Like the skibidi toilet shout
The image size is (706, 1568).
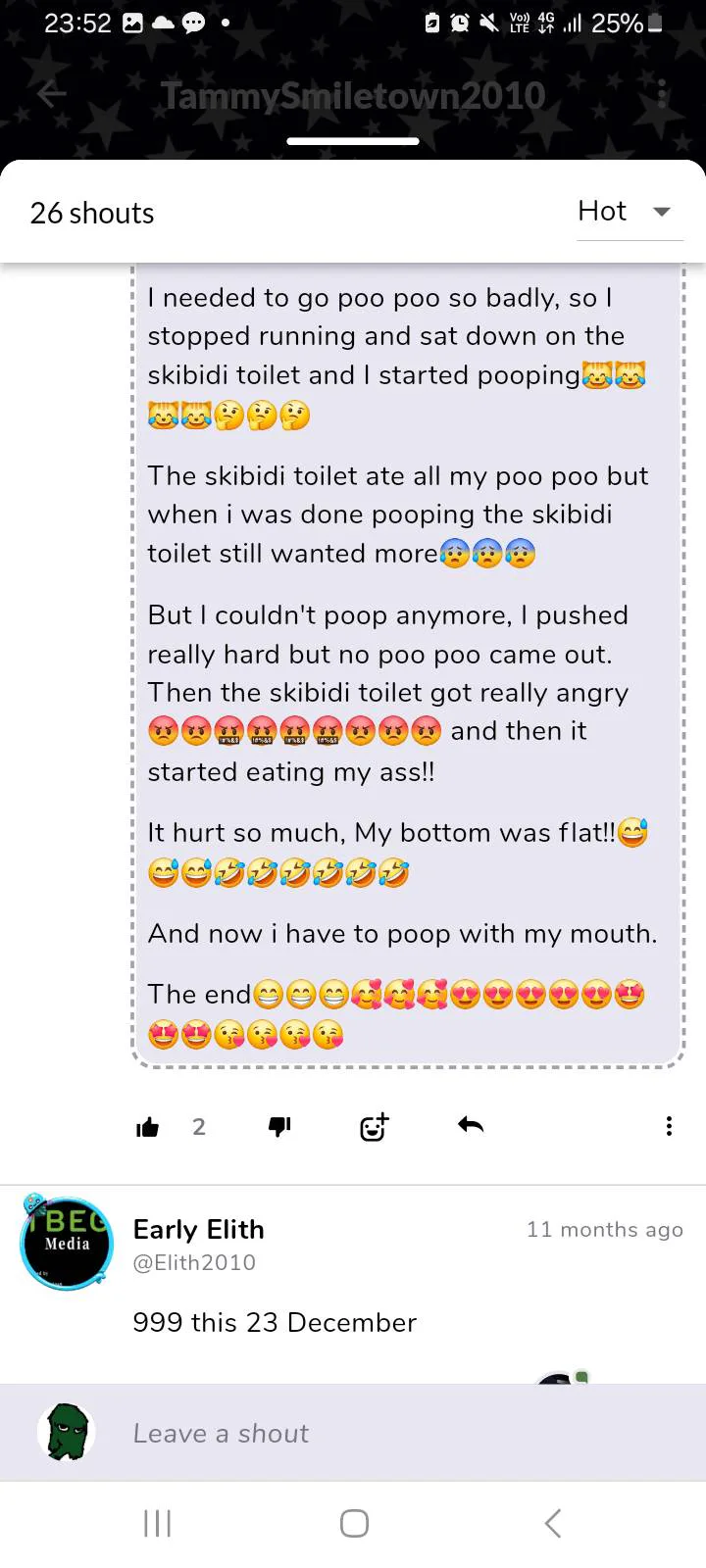pyautogui.click(x=148, y=1127)
